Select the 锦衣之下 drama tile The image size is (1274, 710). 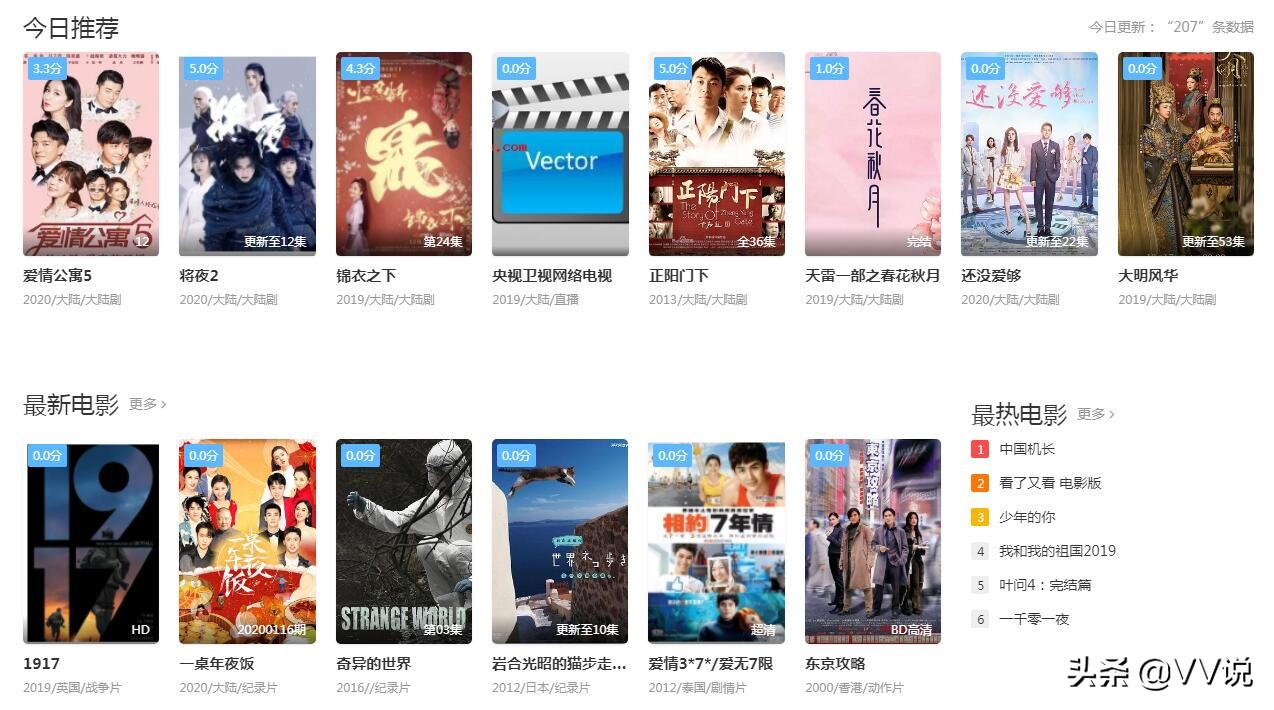click(x=404, y=154)
